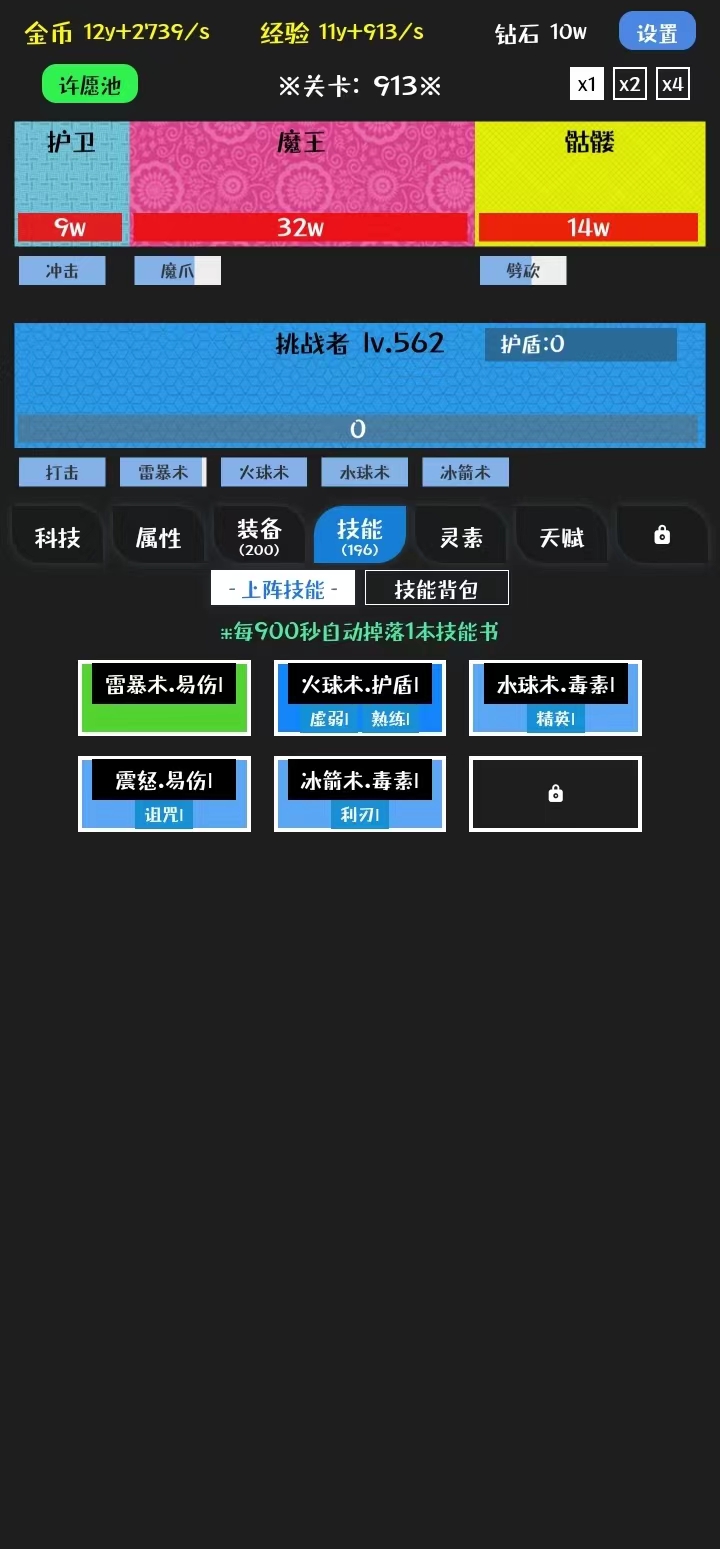The image size is (720, 1549).
Task: Tap the 火球术 skill icon
Action: (263, 471)
